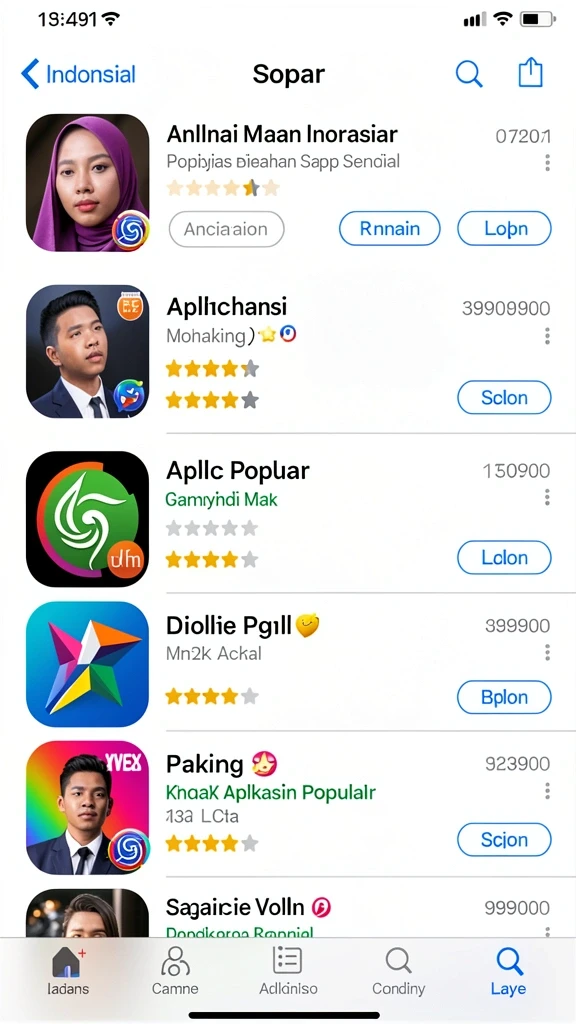Tap the Sclon button for Aplllchansi

pyautogui.click(x=504, y=398)
